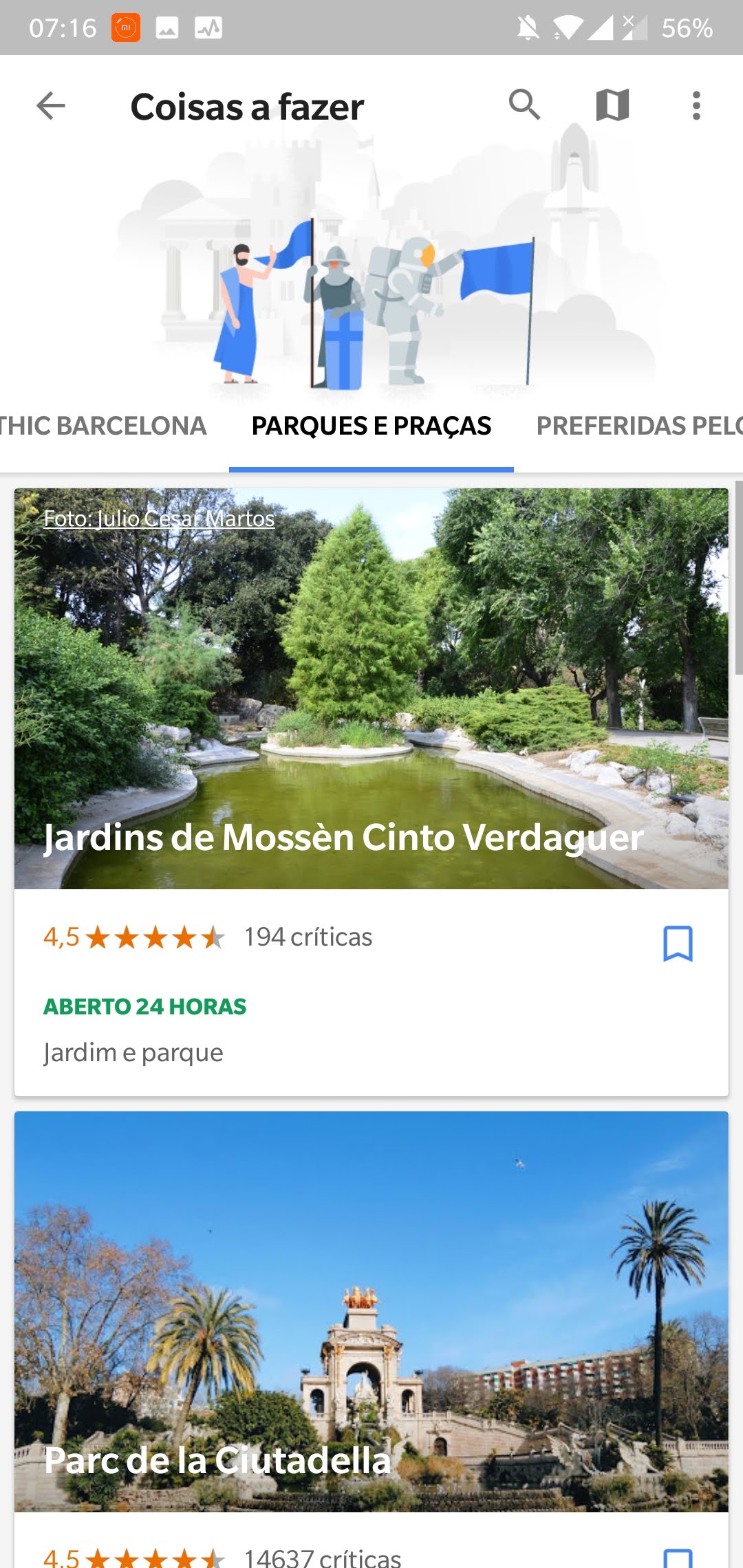Switch to the Preferidas tab
Viewport: 743px width, 1568px height.
pos(640,426)
